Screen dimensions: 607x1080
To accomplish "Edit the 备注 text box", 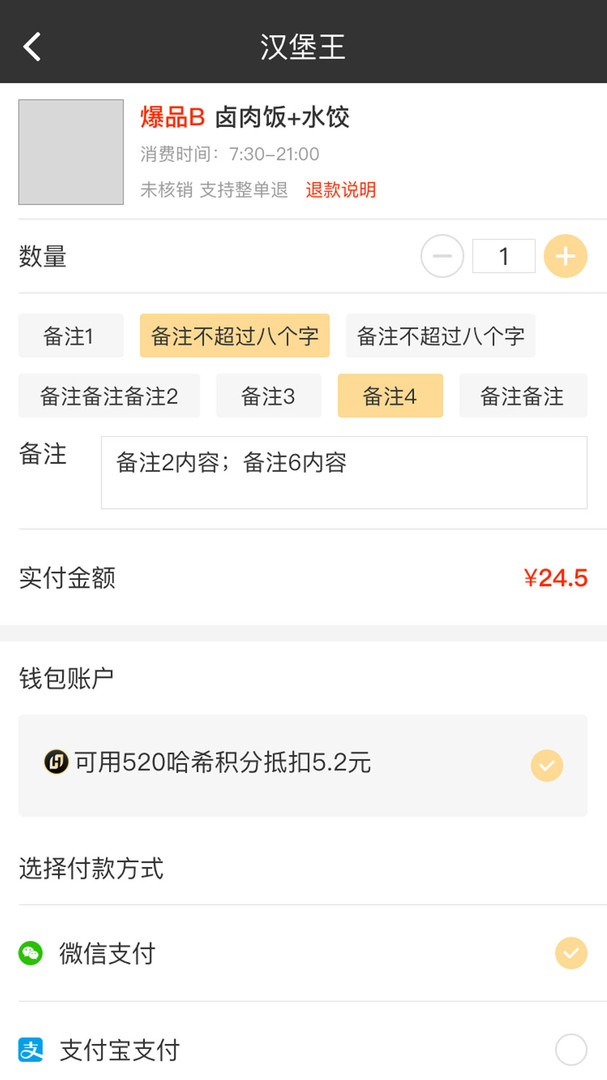I will (343, 473).
